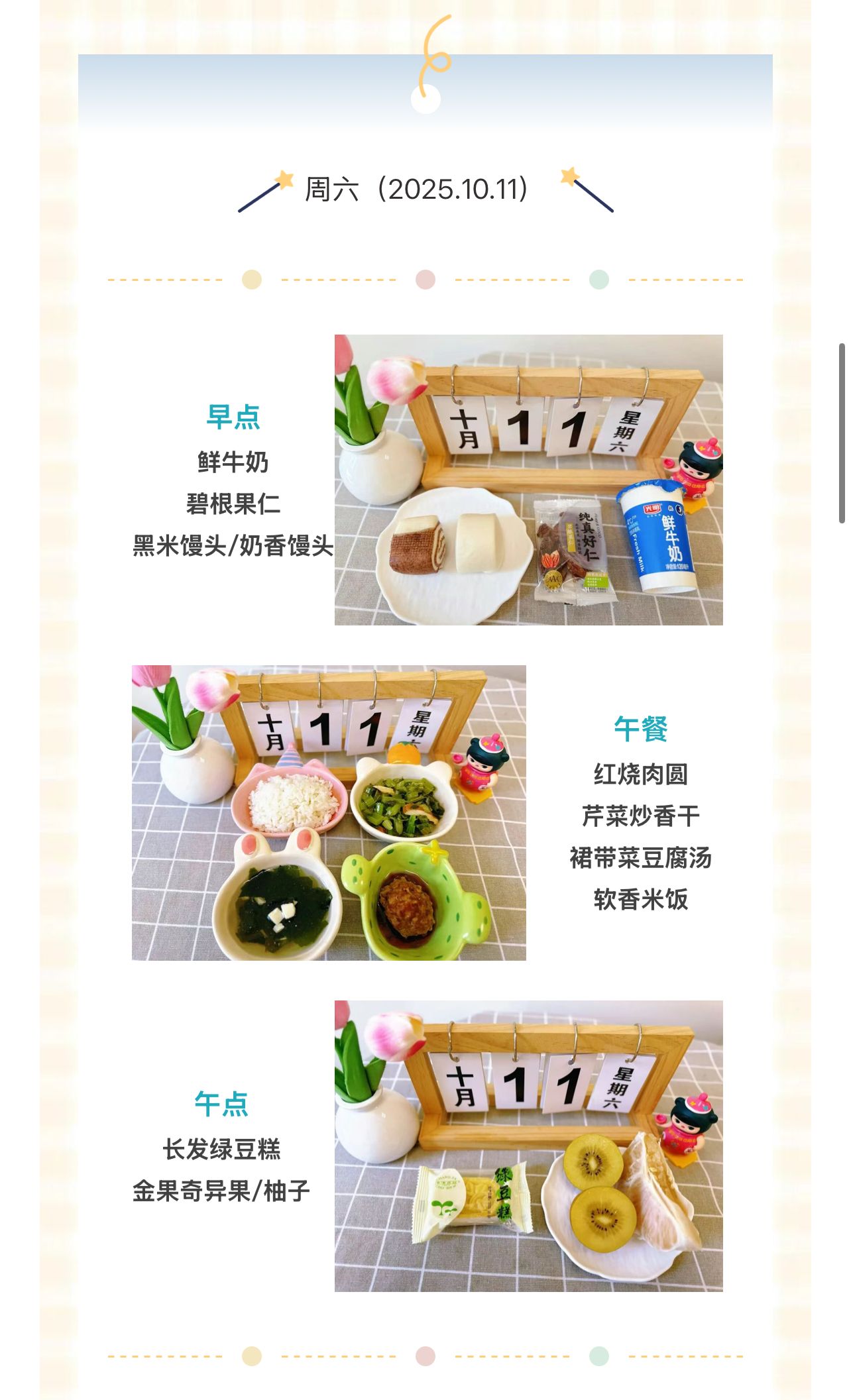Open the 早点 breakfast snack photo
Image resolution: width=851 pixels, height=1400 pixels.
pos(528,480)
